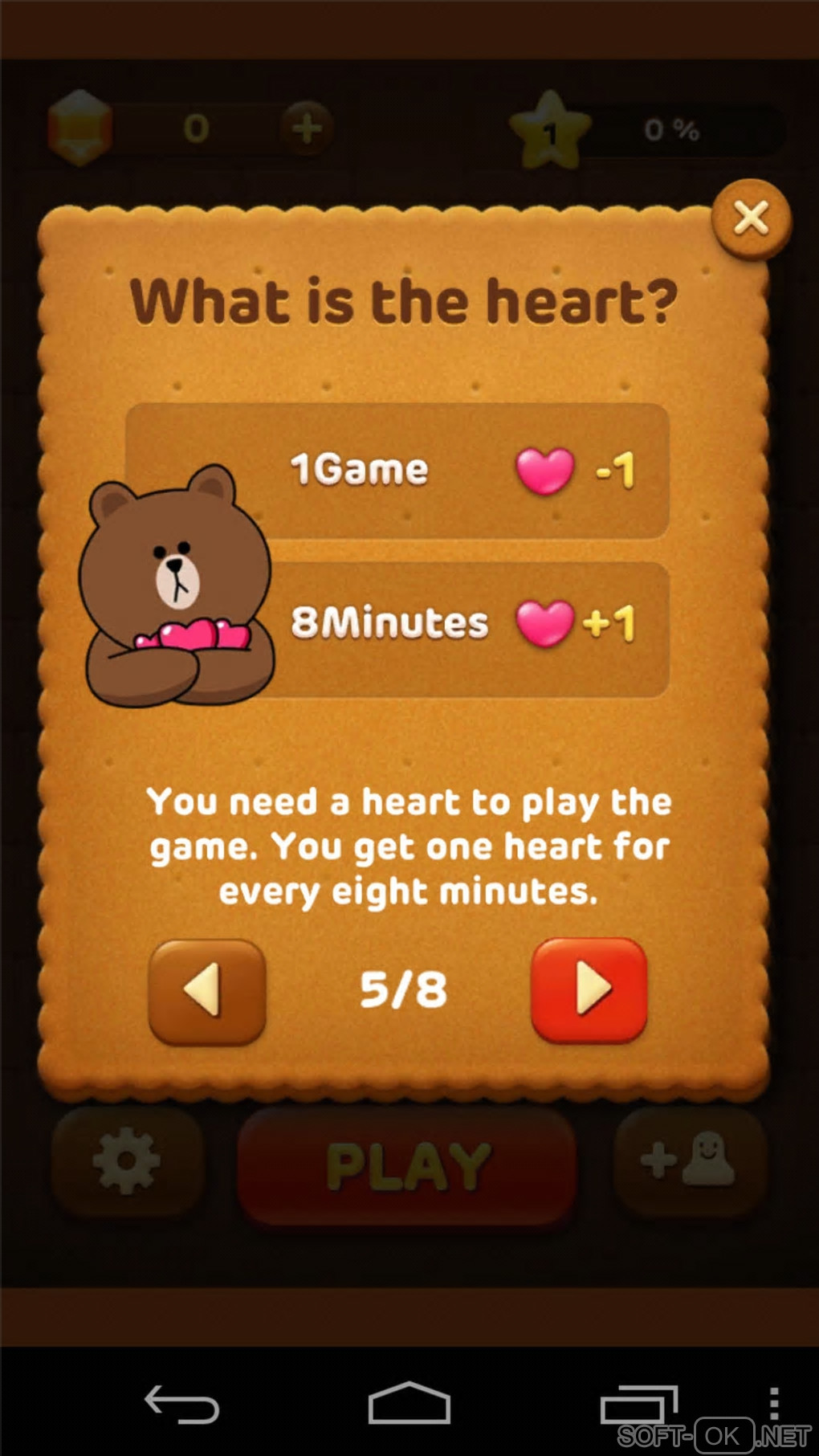Return to the previous tutorial page
This screenshot has width=819, height=1456.
click(x=207, y=991)
